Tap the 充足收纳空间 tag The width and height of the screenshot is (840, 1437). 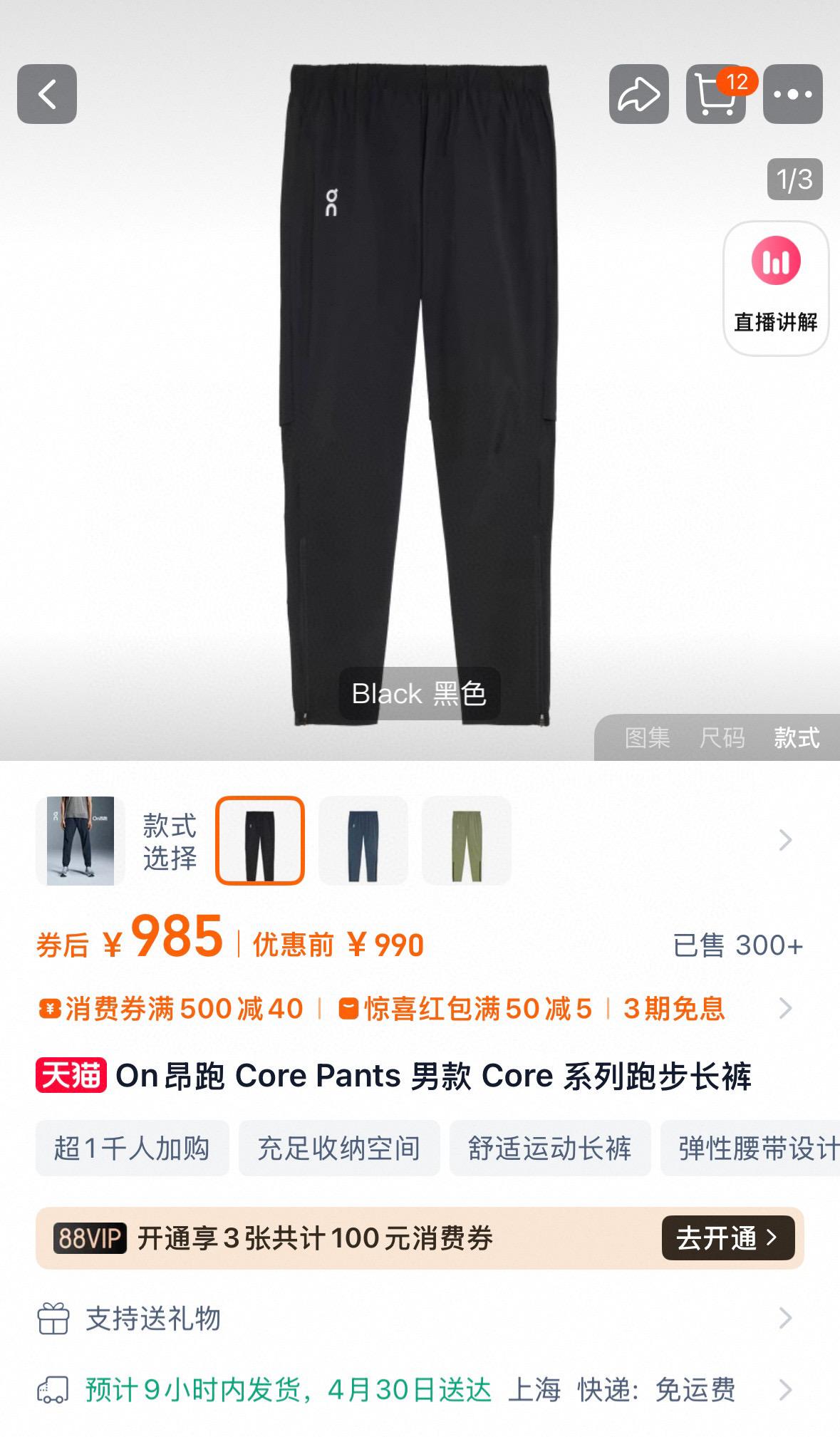[x=338, y=1148]
